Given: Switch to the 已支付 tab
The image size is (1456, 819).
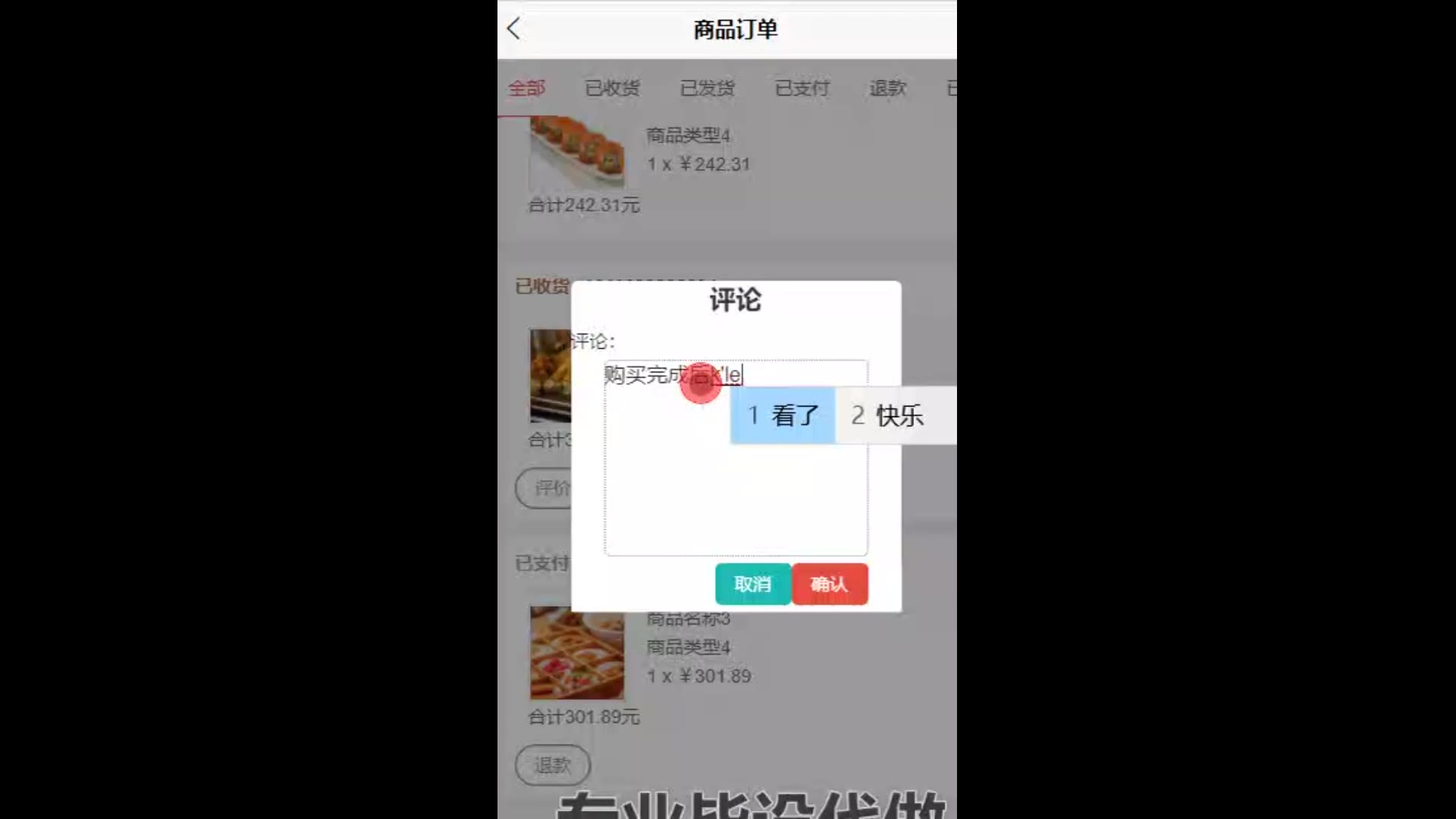Looking at the screenshot, I should (x=802, y=88).
